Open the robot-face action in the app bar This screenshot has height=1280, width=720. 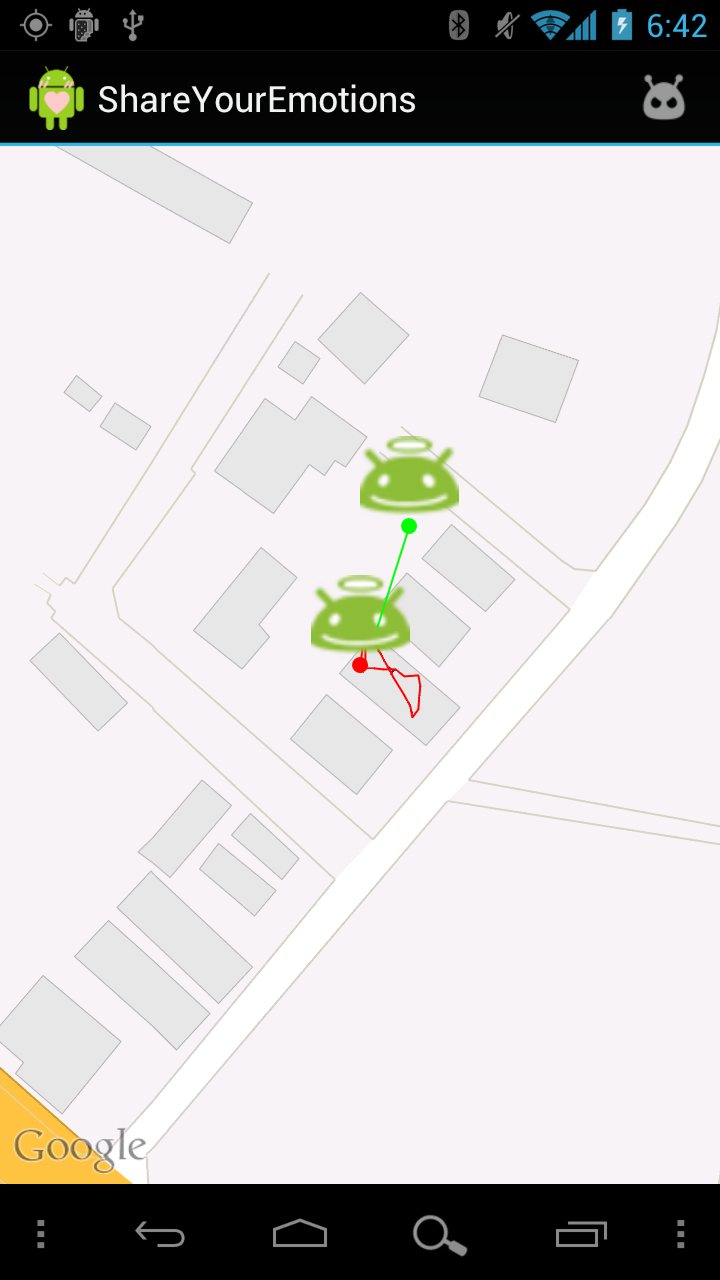(x=663, y=98)
